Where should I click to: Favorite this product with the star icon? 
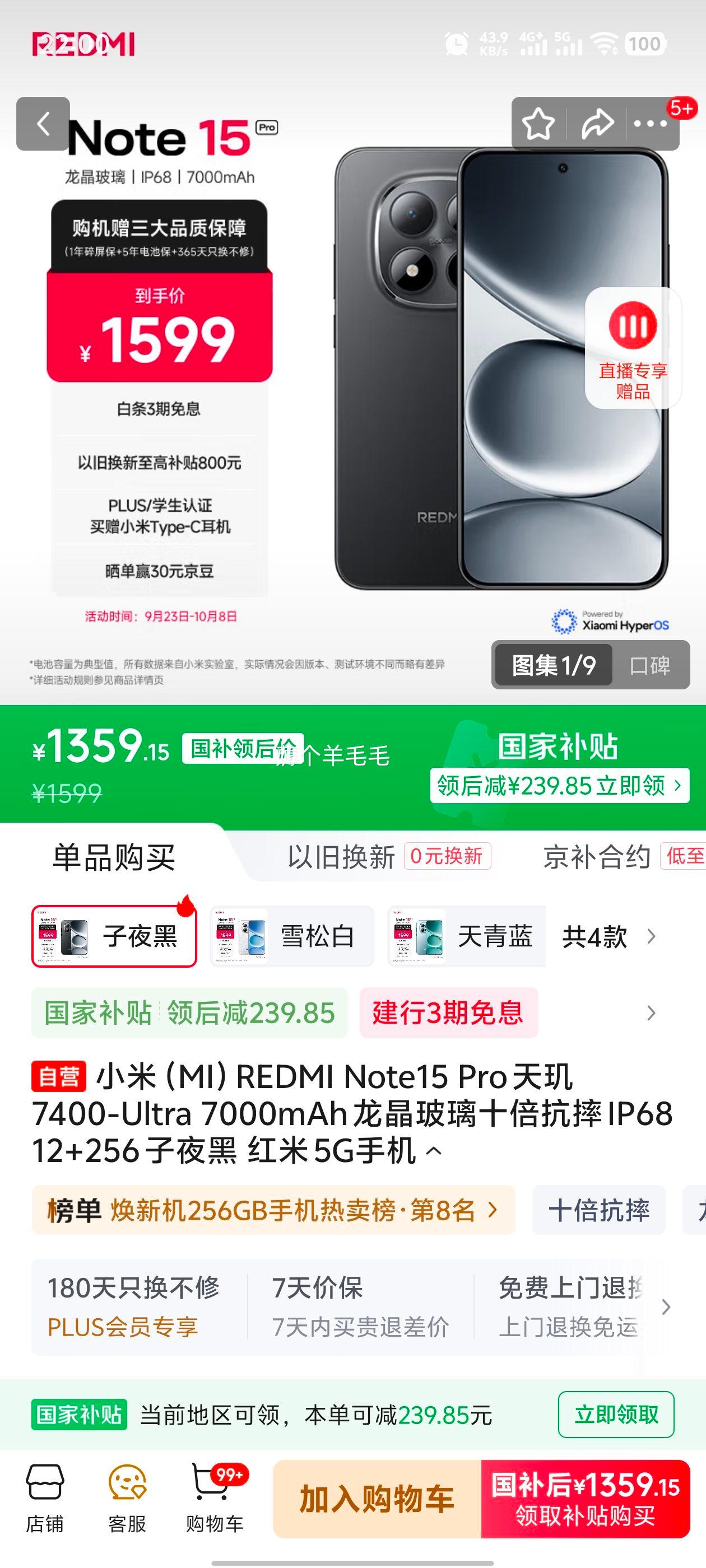[x=538, y=124]
